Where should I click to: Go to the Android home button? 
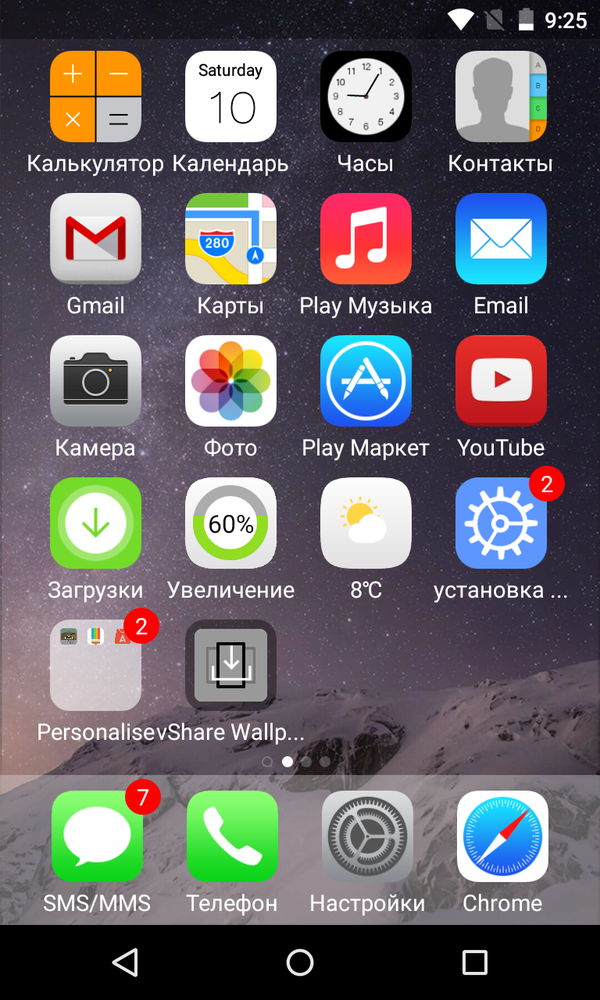(300, 962)
